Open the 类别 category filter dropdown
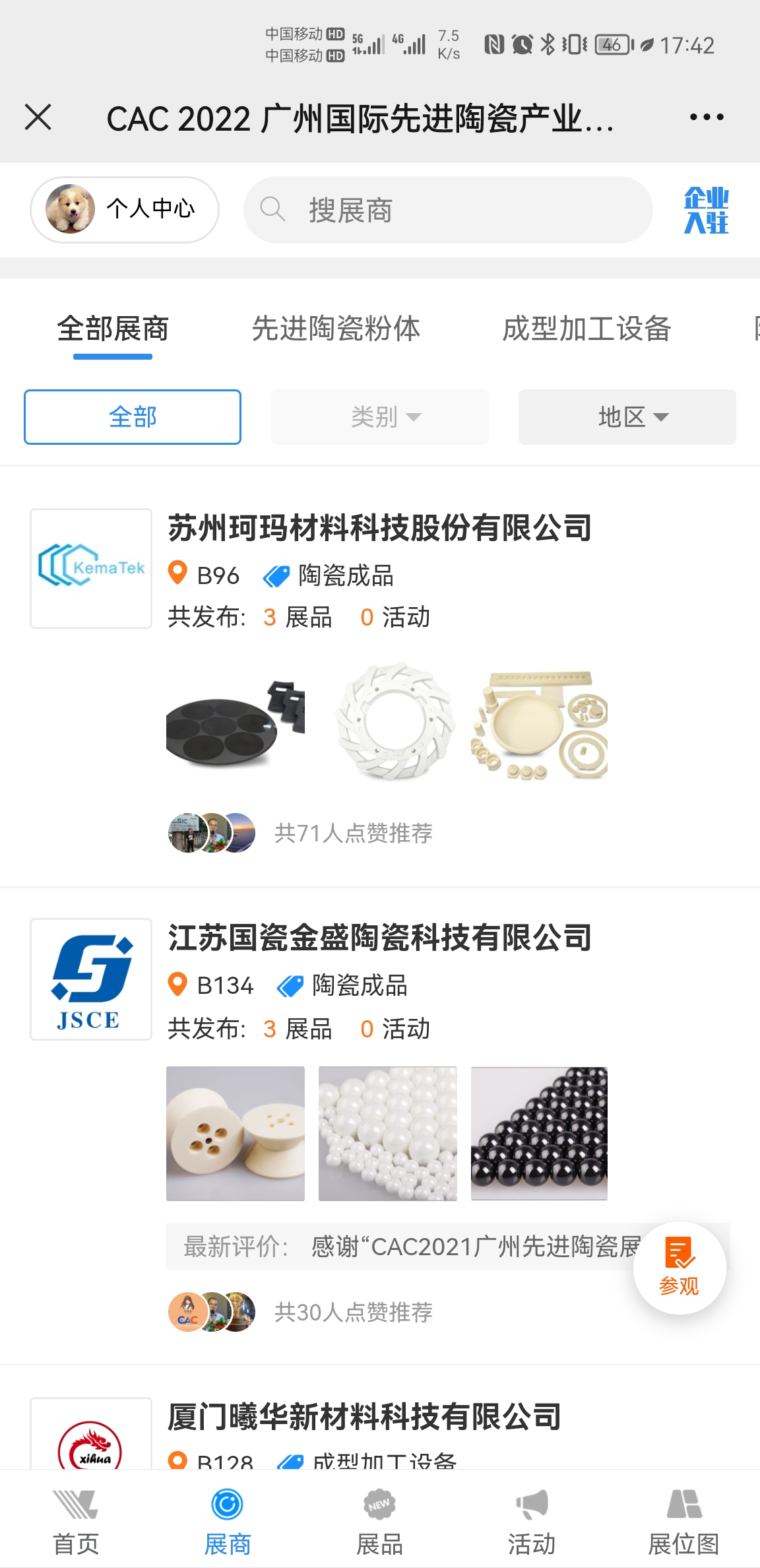 (379, 416)
